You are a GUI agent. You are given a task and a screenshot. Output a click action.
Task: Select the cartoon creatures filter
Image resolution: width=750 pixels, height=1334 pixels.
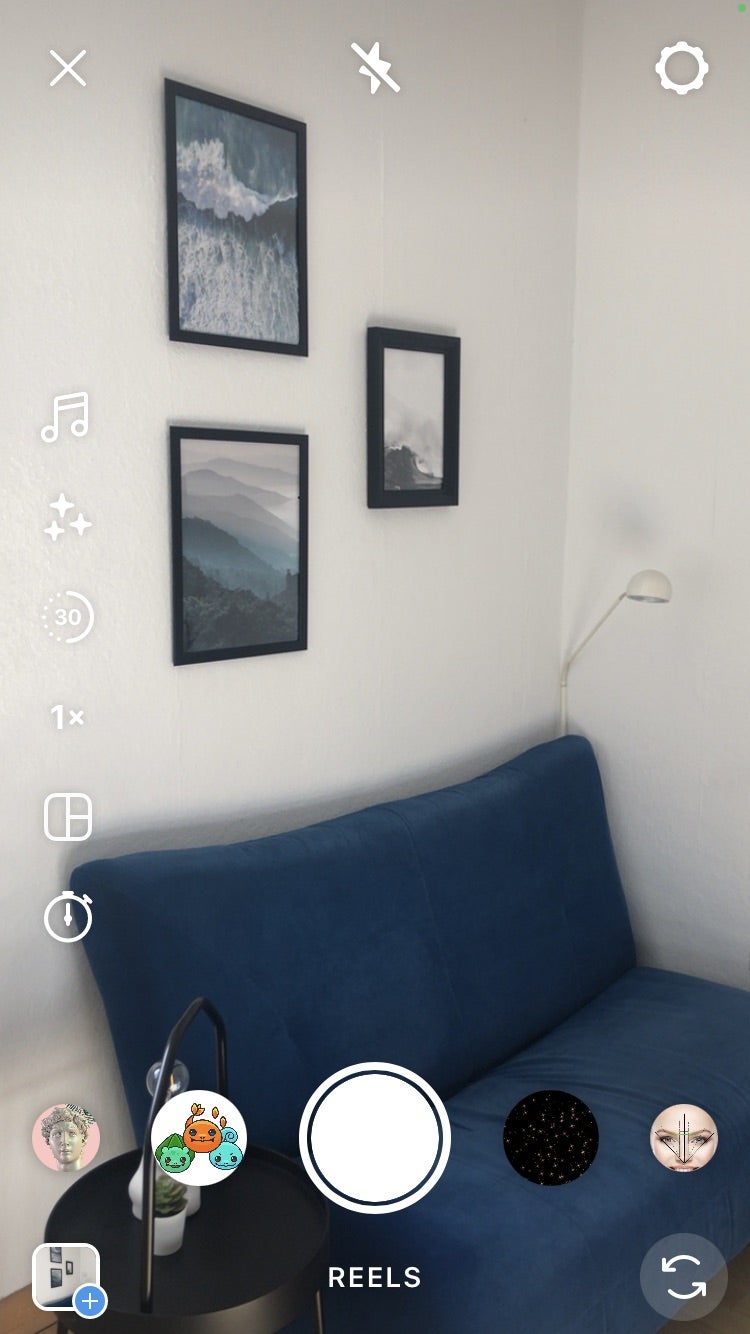[199, 1138]
